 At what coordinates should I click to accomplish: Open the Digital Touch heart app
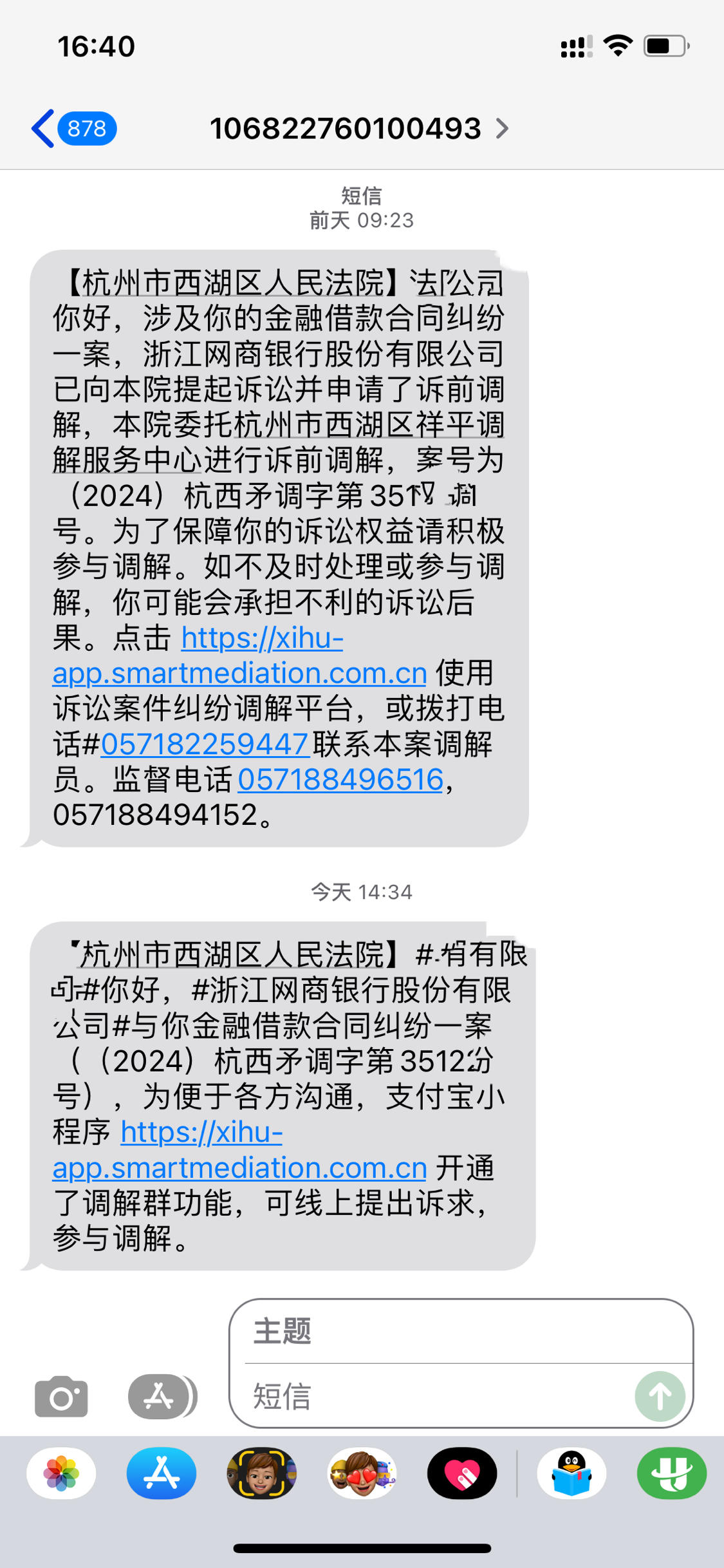pos(462,1473)
